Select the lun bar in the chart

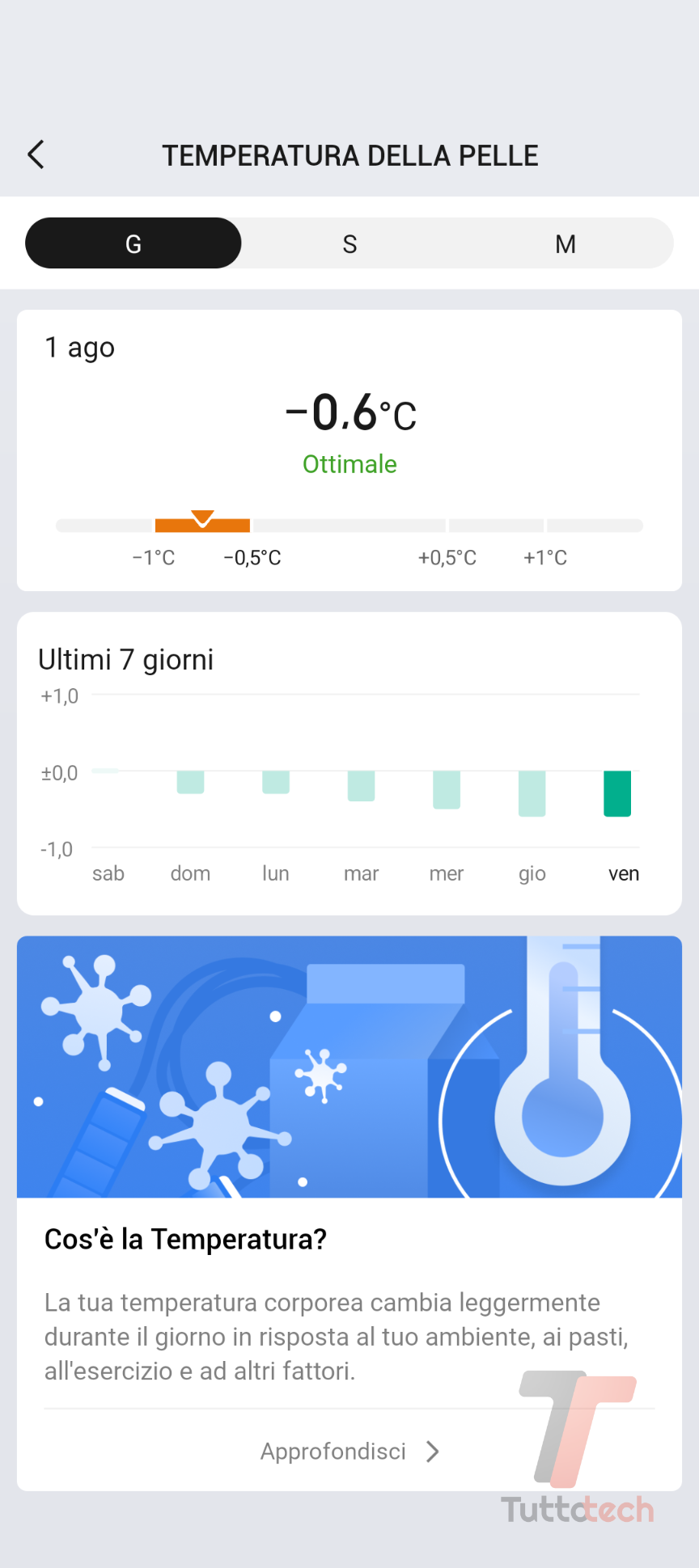click(x=276, y=782)
